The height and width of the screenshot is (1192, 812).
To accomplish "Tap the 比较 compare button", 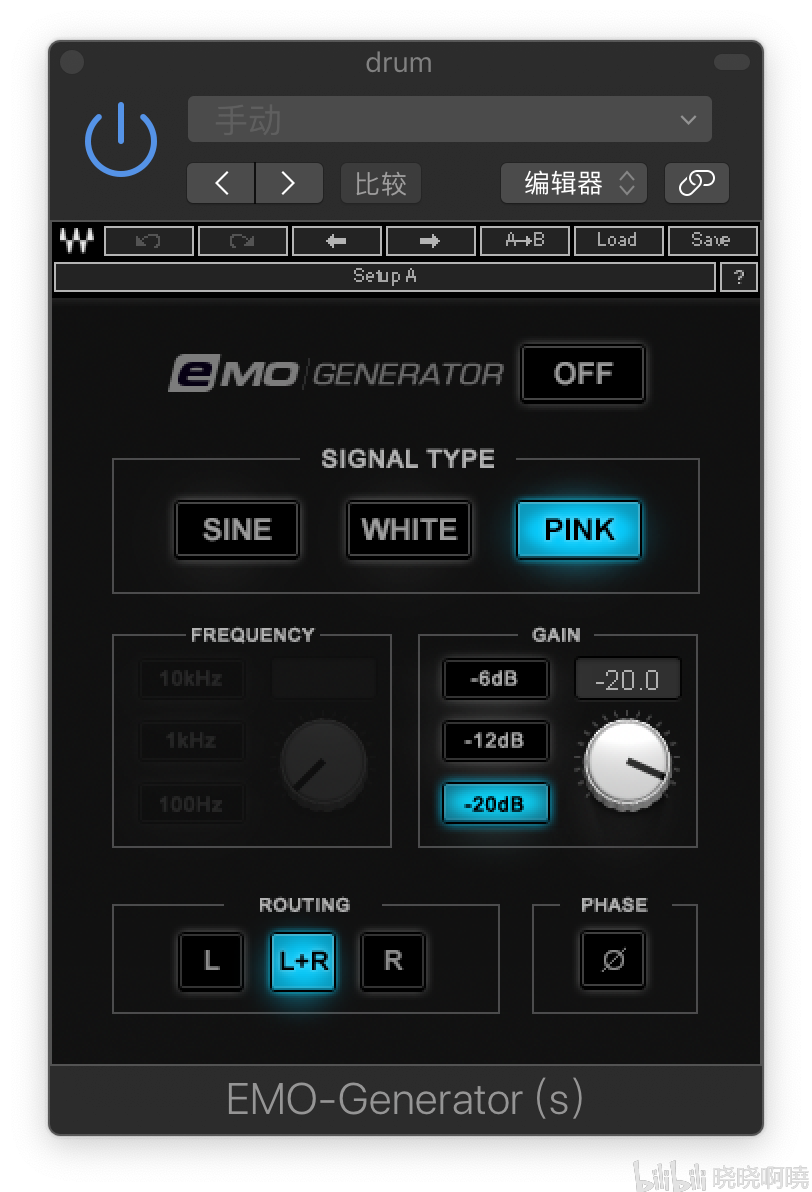I will [x=380, y=183].
